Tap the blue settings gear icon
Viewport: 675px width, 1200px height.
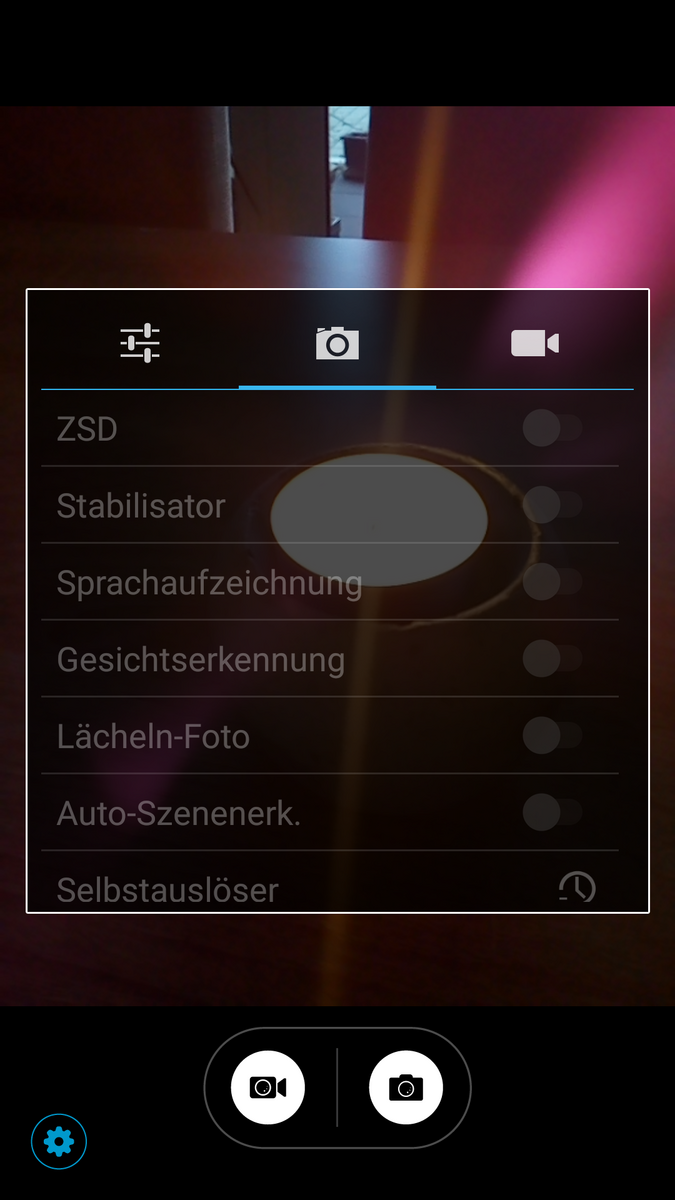click(59, 1141)
